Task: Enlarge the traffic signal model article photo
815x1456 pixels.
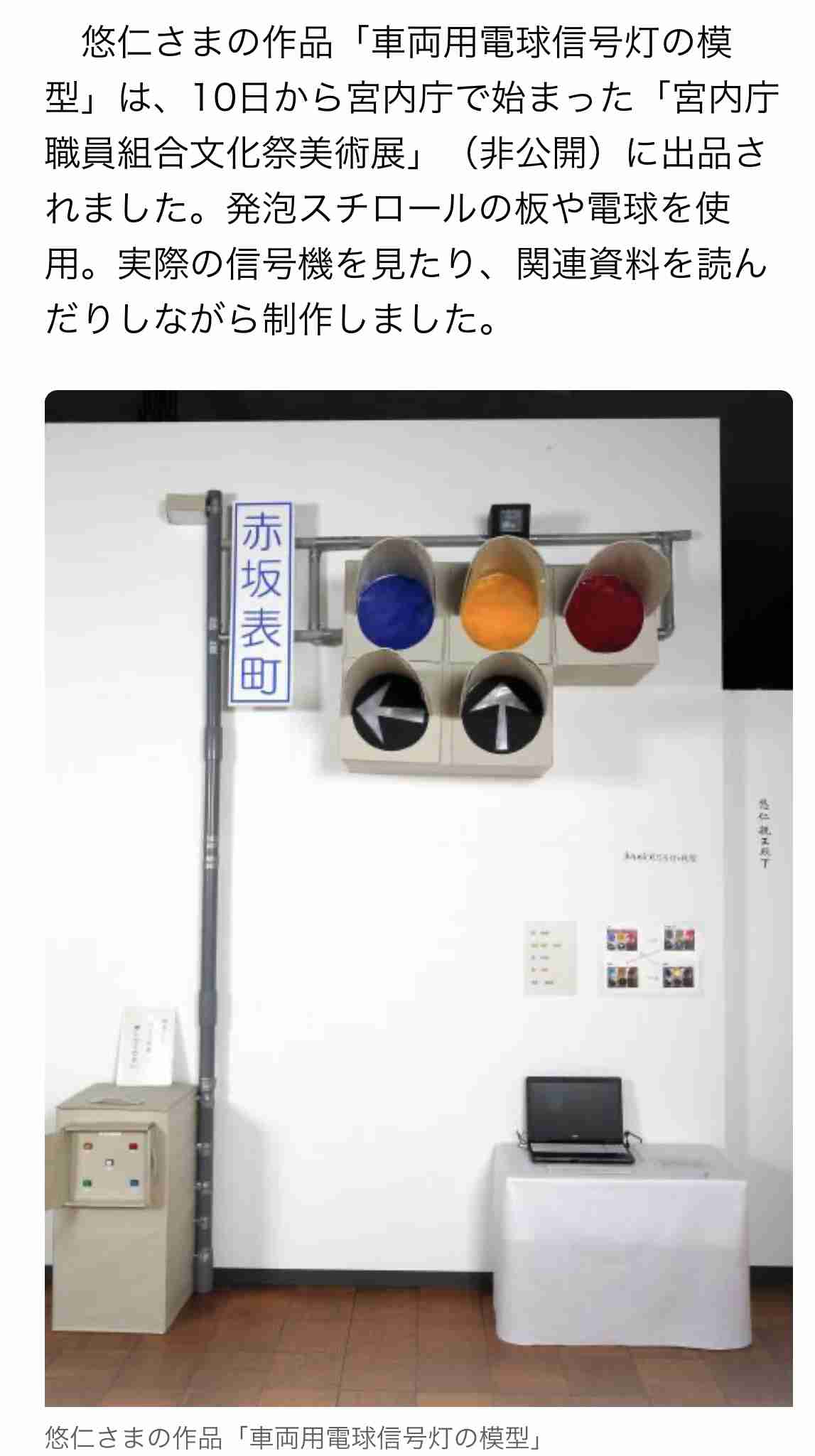Action: click(x=419, y=898)
